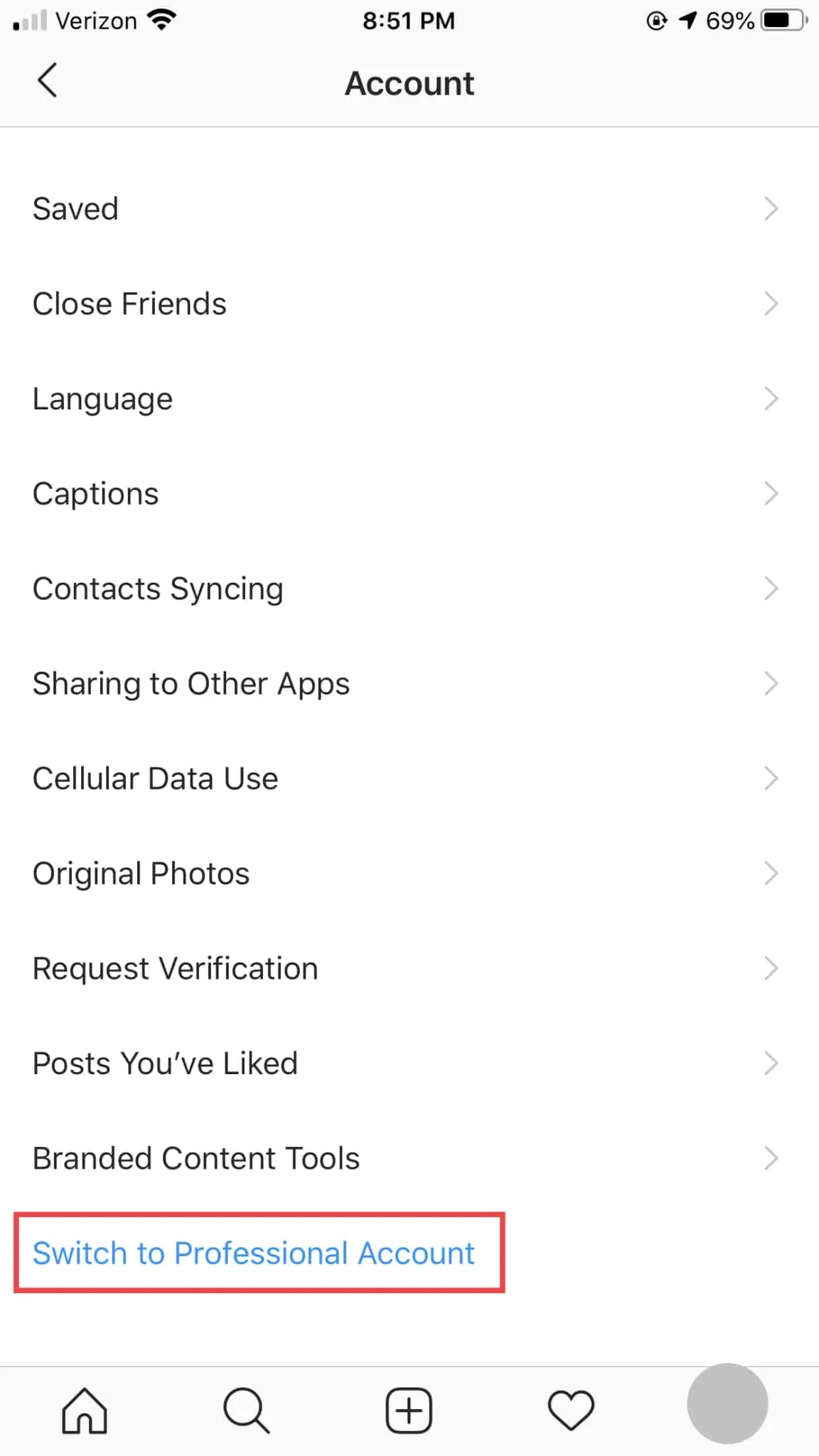Tap Switch to Professional Account link
The height and width of the screenshot is (1456, 819).
pos(253,1253)
